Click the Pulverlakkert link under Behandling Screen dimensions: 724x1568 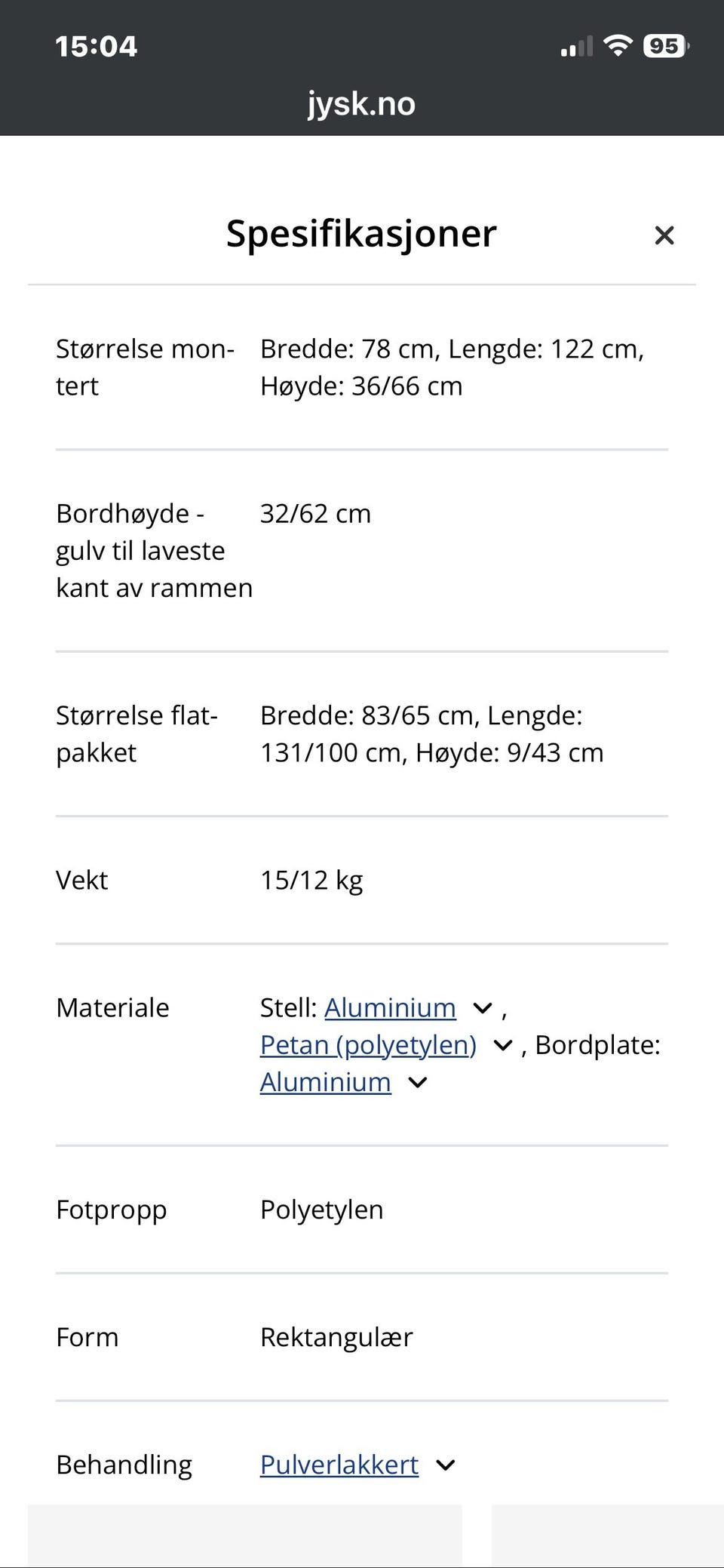(339, 1465)
